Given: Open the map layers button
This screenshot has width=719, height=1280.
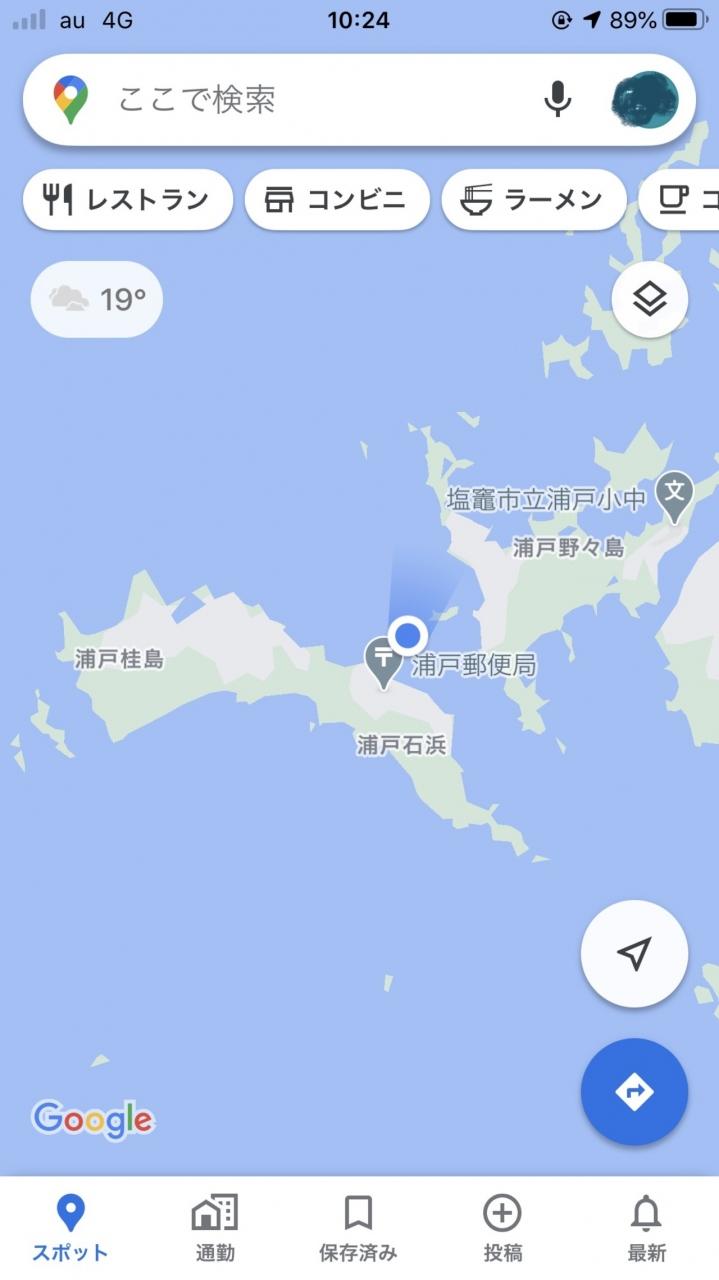Looking at the screenshot, I should (x=650, y=298).
